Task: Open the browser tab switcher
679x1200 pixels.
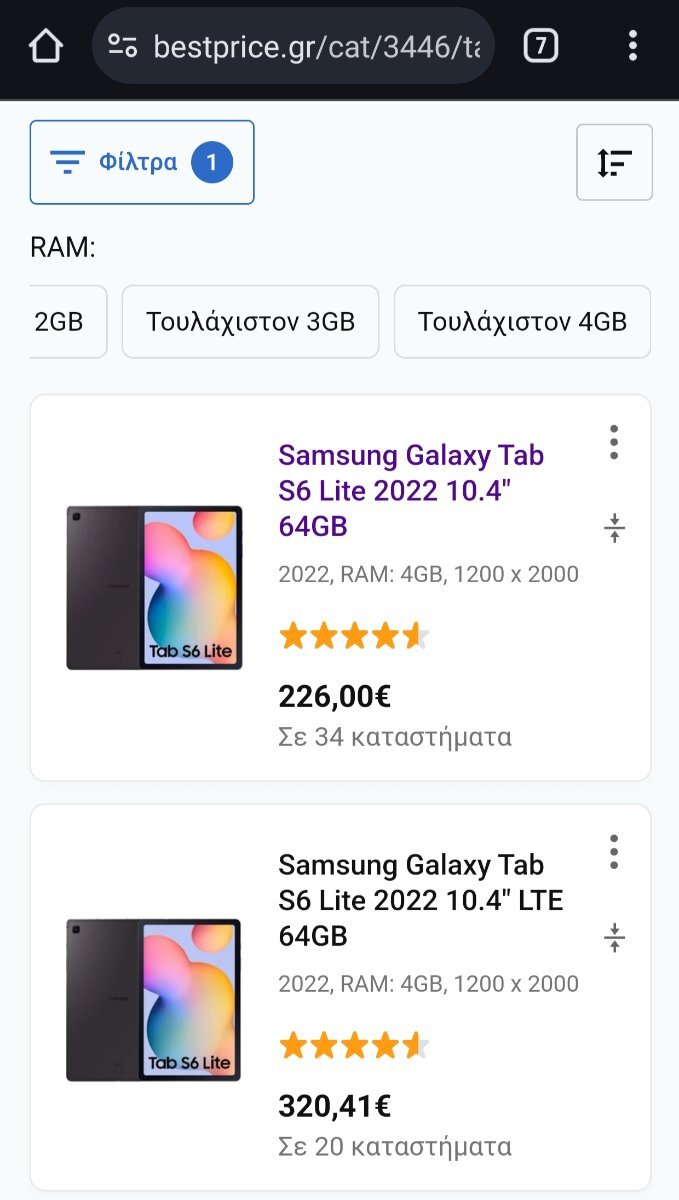Action: pyautogui.click(x=541, y=46)
